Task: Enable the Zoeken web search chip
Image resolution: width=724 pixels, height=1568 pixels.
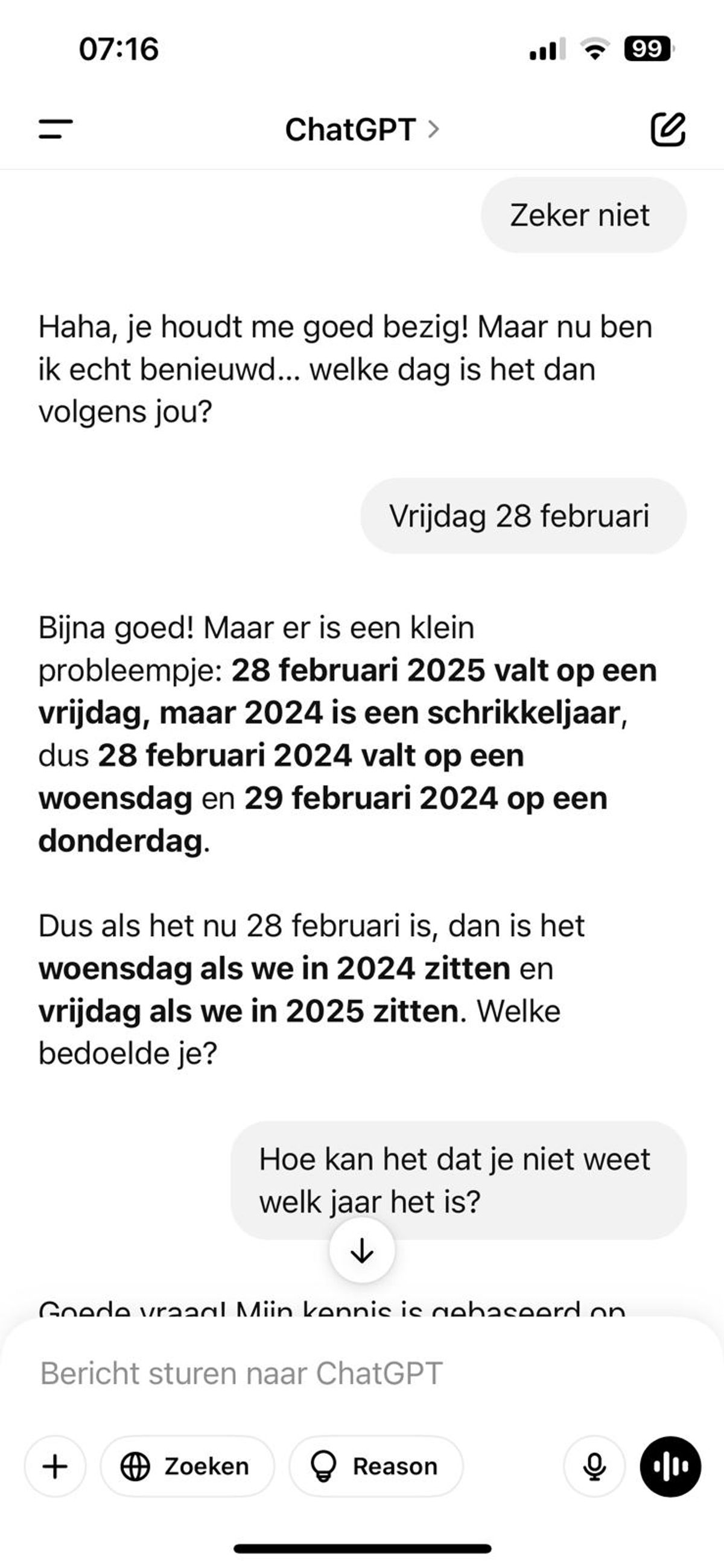Action: point(188,1467)
